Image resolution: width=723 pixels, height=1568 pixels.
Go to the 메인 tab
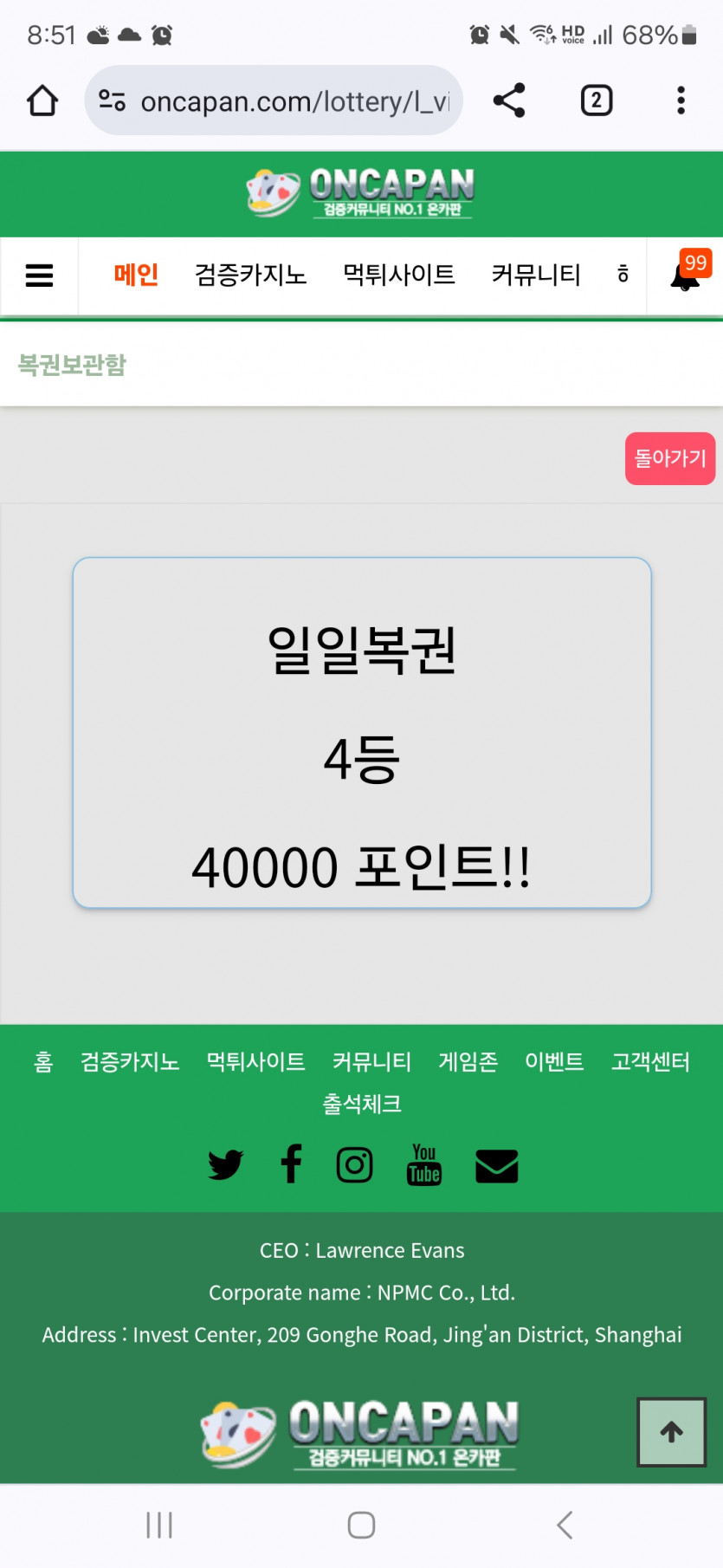(x=136, y=275)
